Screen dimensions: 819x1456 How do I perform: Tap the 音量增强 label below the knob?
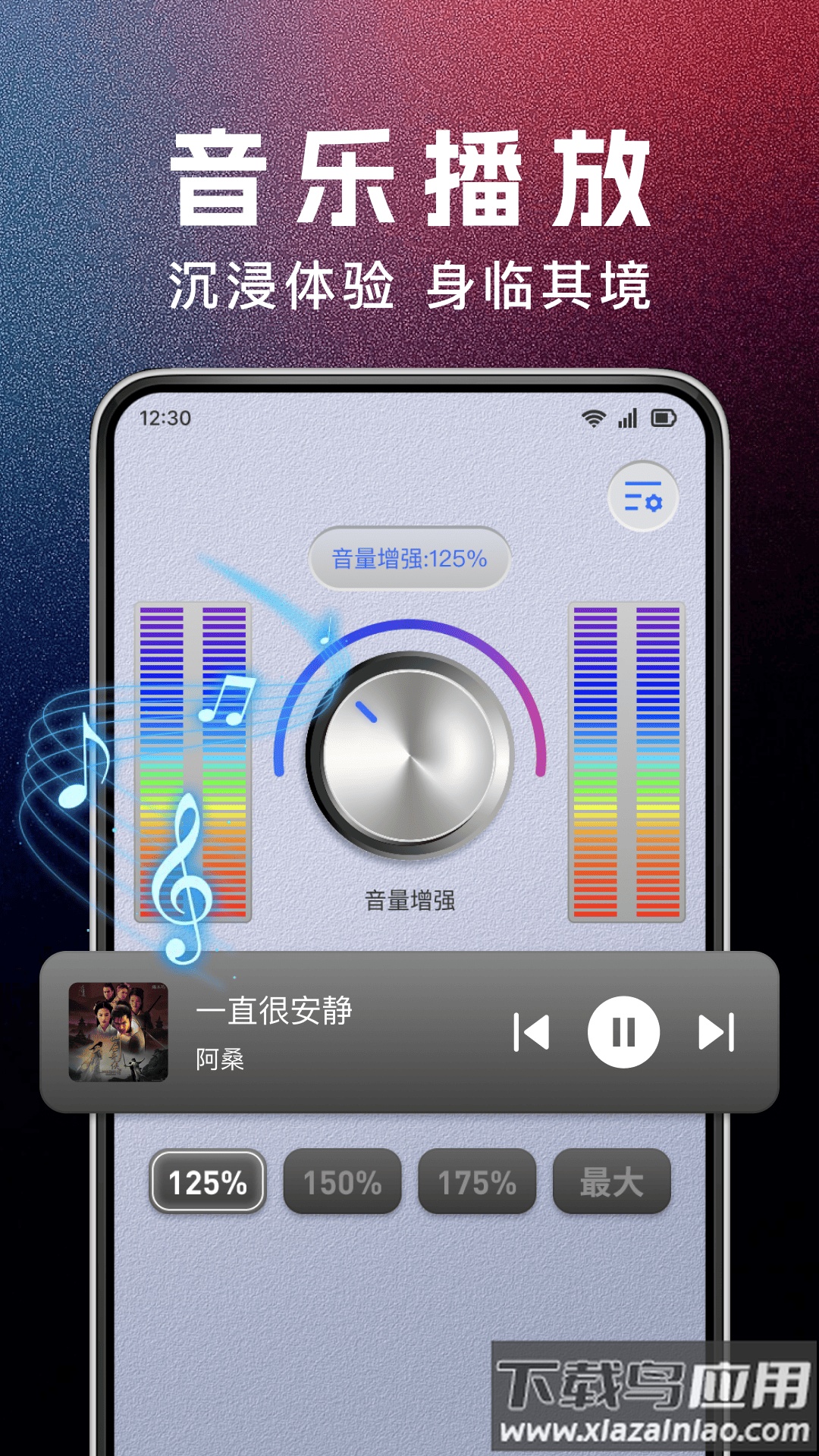[409, 899]
